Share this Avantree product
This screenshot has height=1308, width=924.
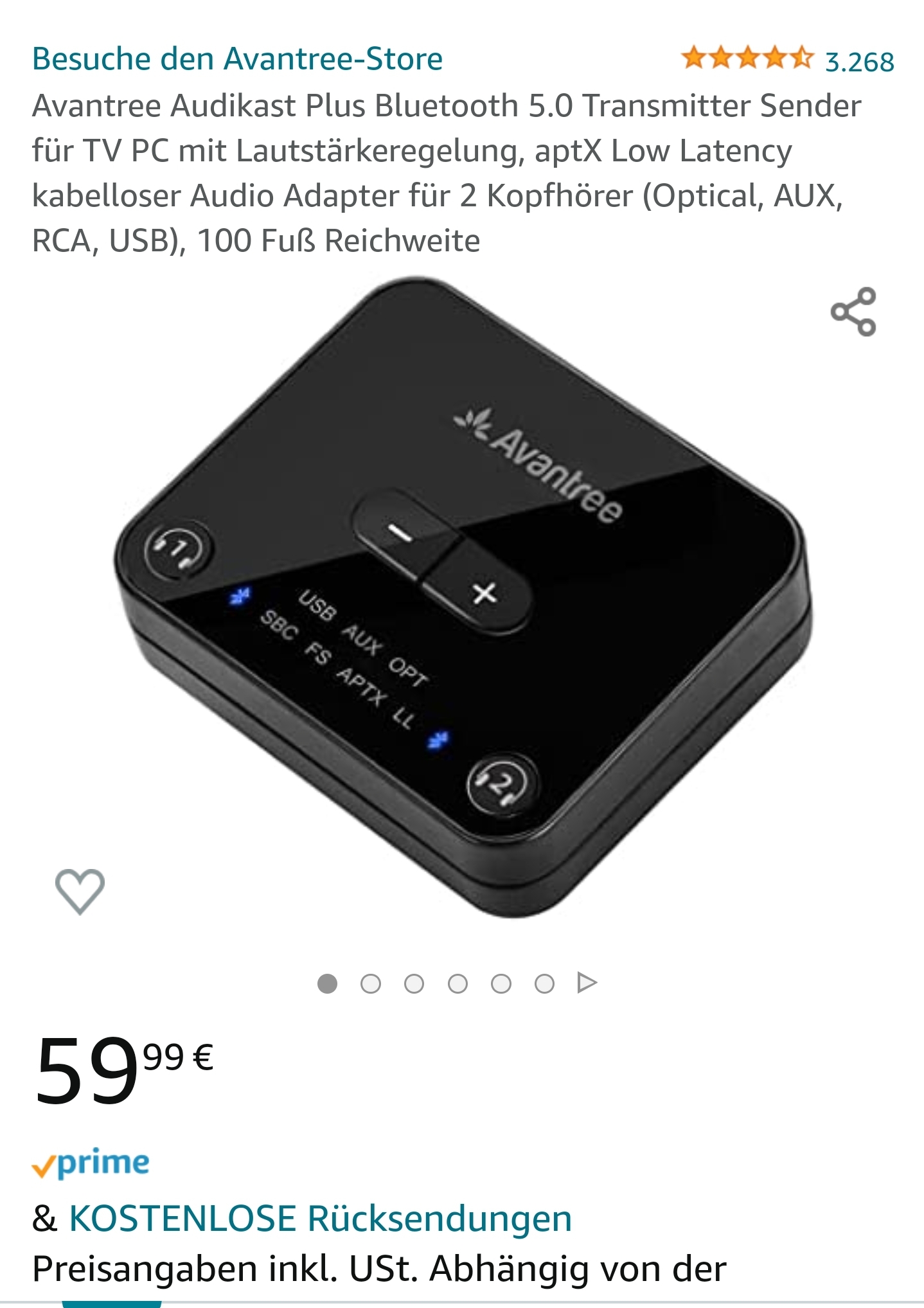coord(853,312)
